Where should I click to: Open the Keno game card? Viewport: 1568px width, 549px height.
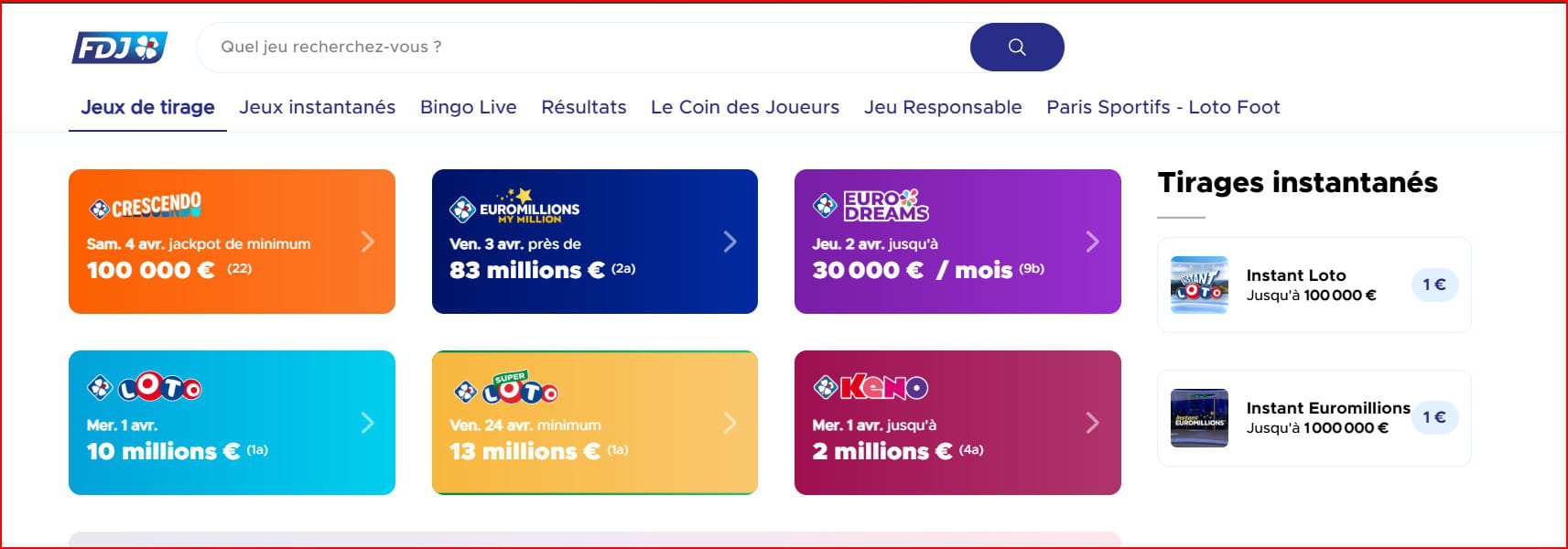(x=957, y=423)
